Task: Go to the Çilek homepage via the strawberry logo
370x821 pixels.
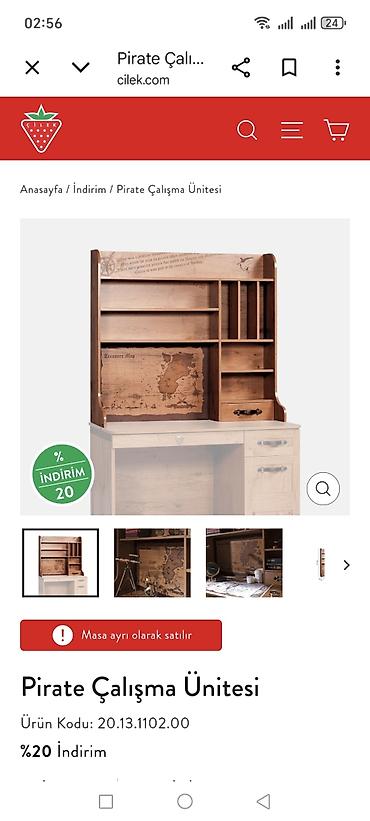Action: (x=41, y=128)
